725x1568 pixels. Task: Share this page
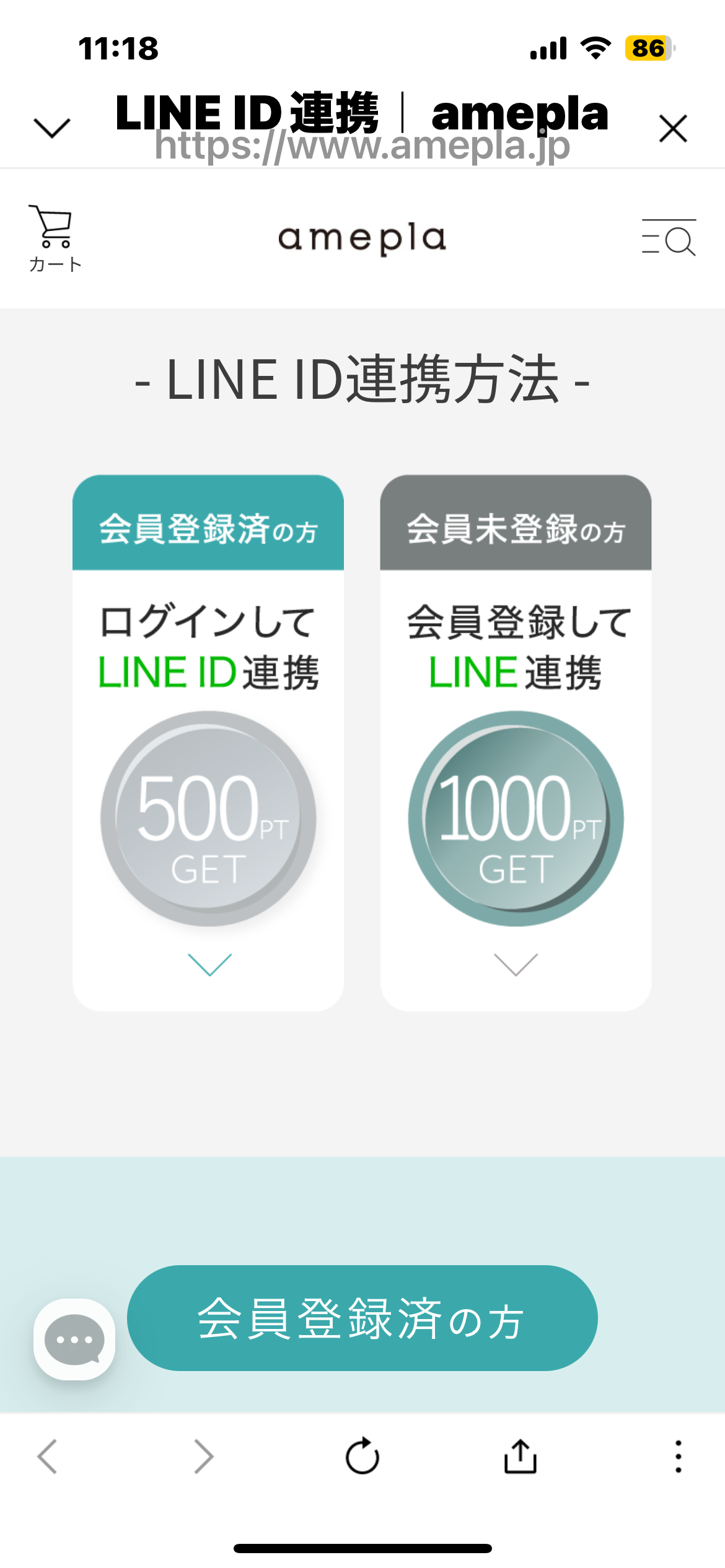pos(521,1456)
